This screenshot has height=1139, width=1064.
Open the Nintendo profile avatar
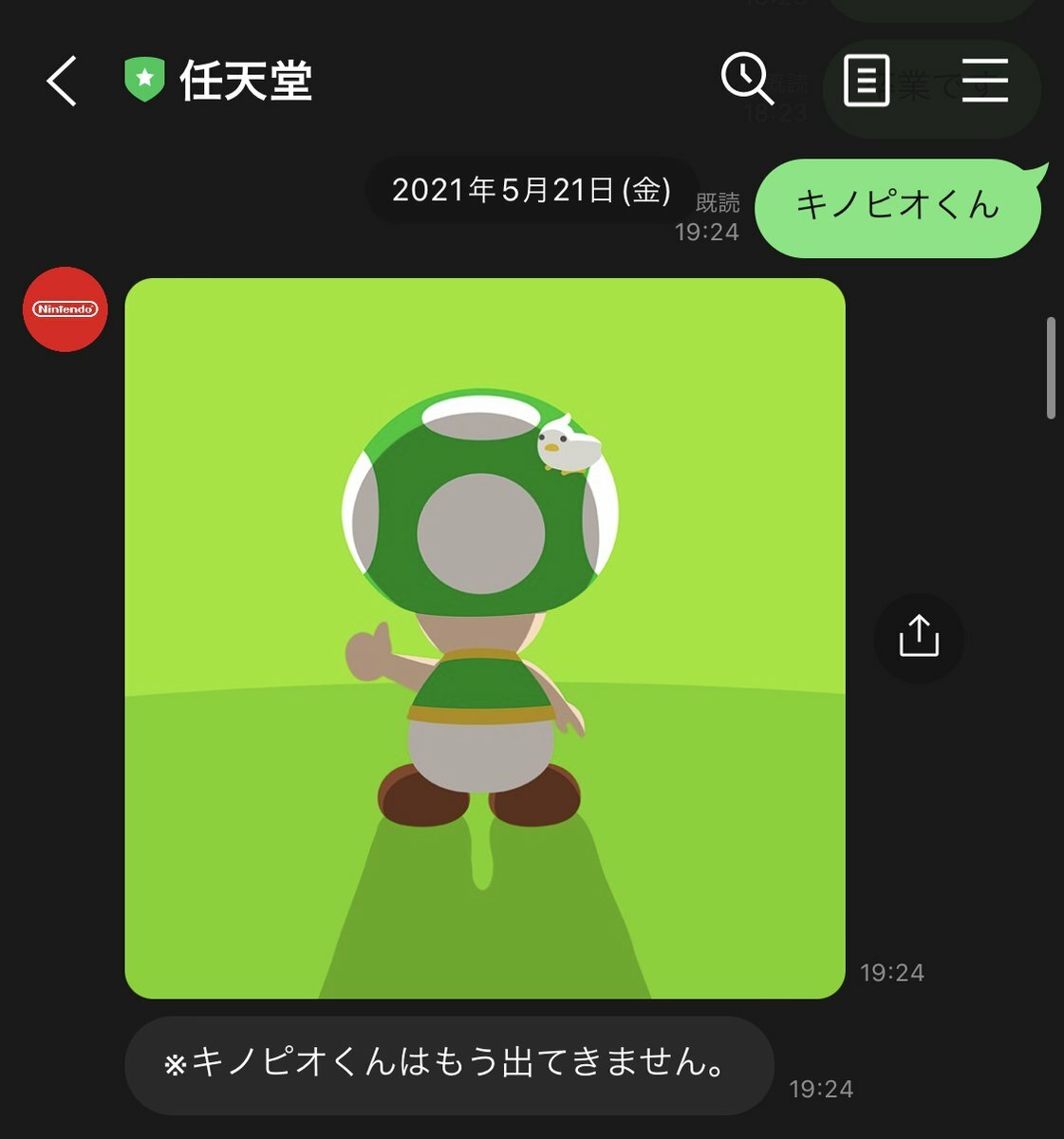[x=65, y=309]
